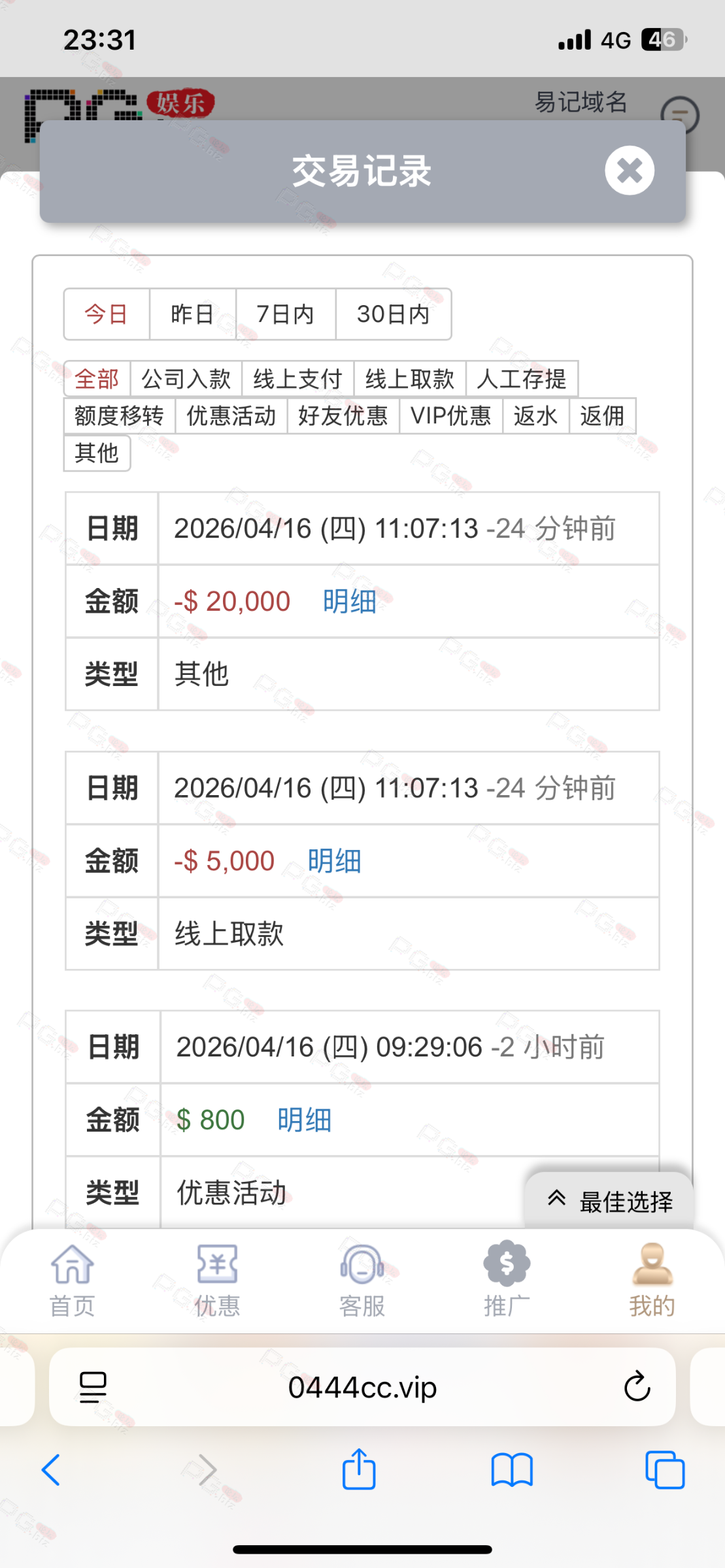The width and height of the screenshot is (725, 1568).
Task: View 明细 for the -$20,000 record
Action: tap(350, 601)
